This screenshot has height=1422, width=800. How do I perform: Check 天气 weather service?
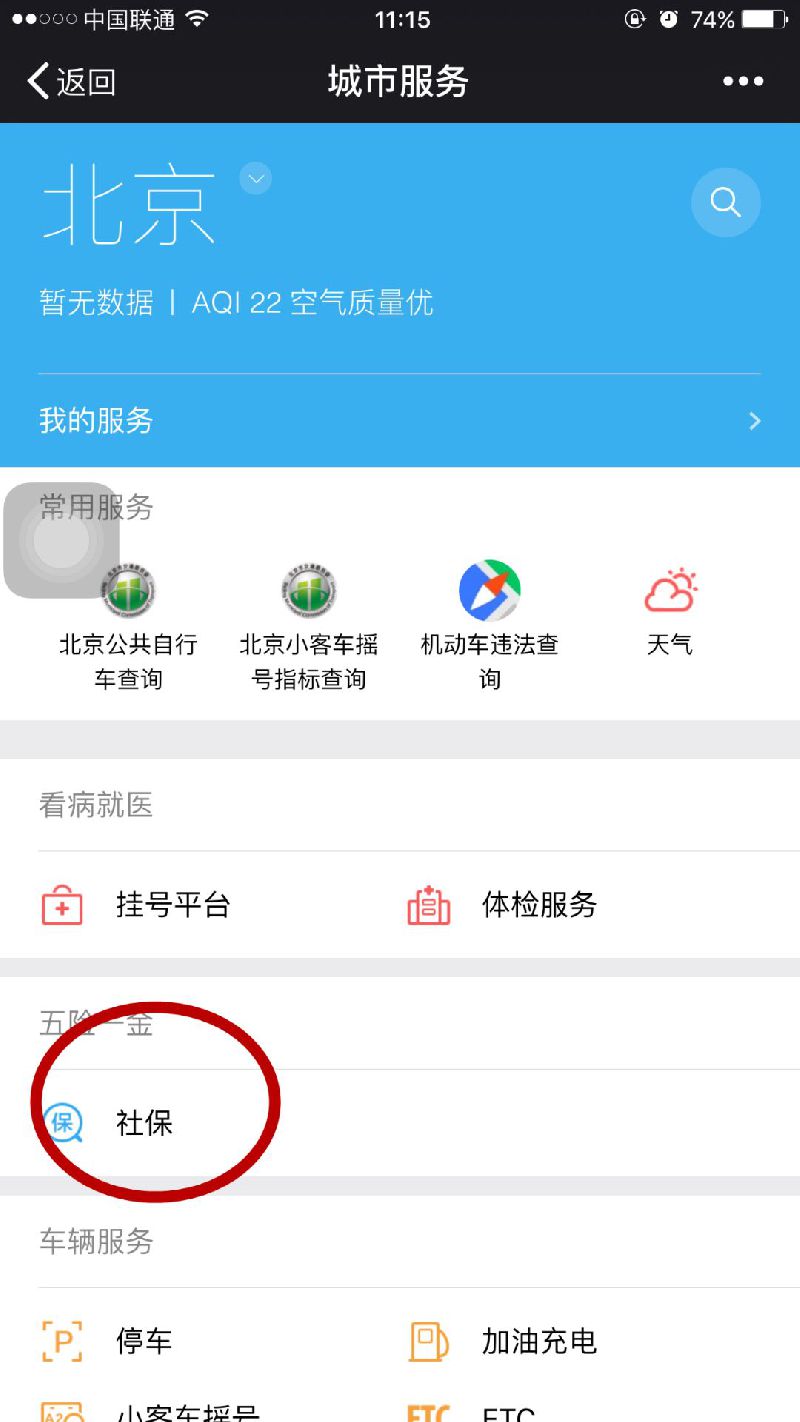669,612
